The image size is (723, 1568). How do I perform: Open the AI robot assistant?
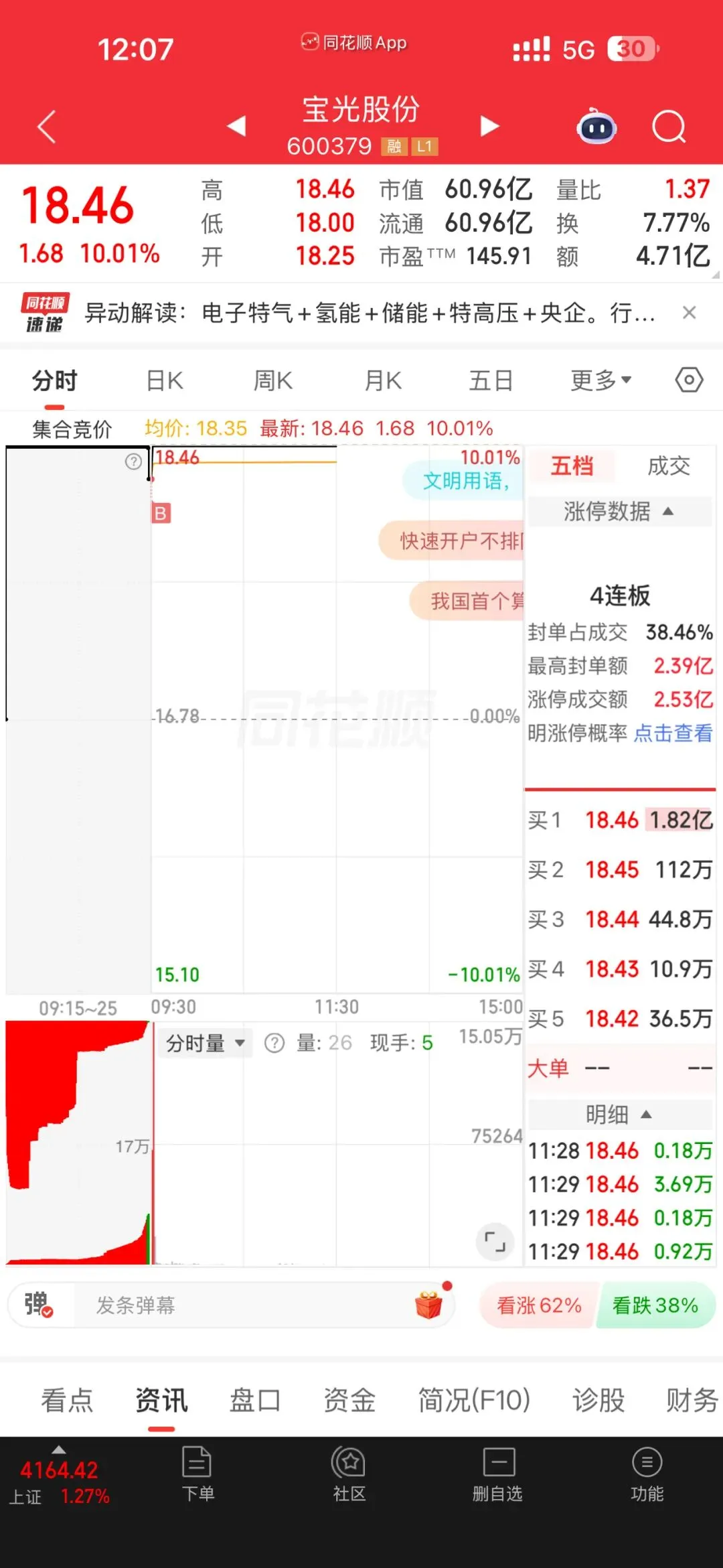coord(597,126)
